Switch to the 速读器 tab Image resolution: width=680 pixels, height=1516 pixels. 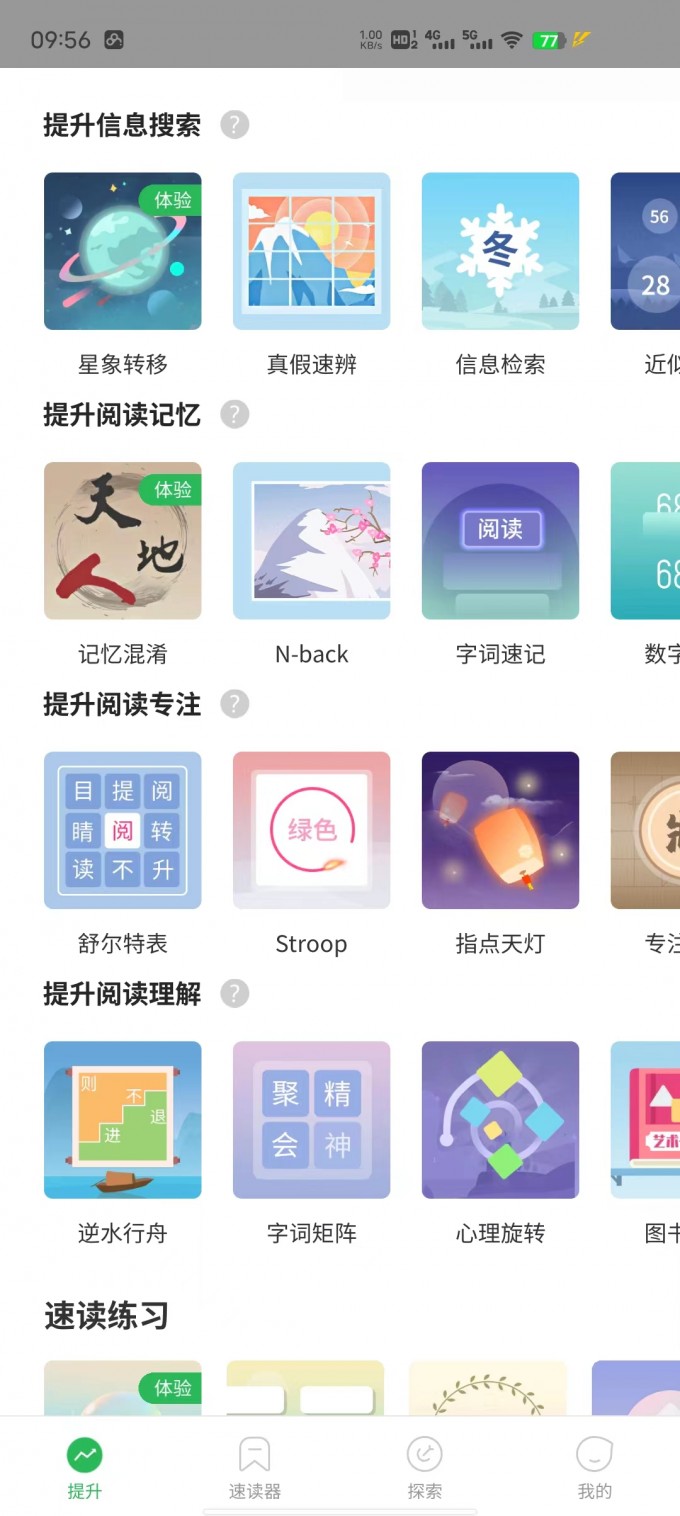(x=255, y=1468)
